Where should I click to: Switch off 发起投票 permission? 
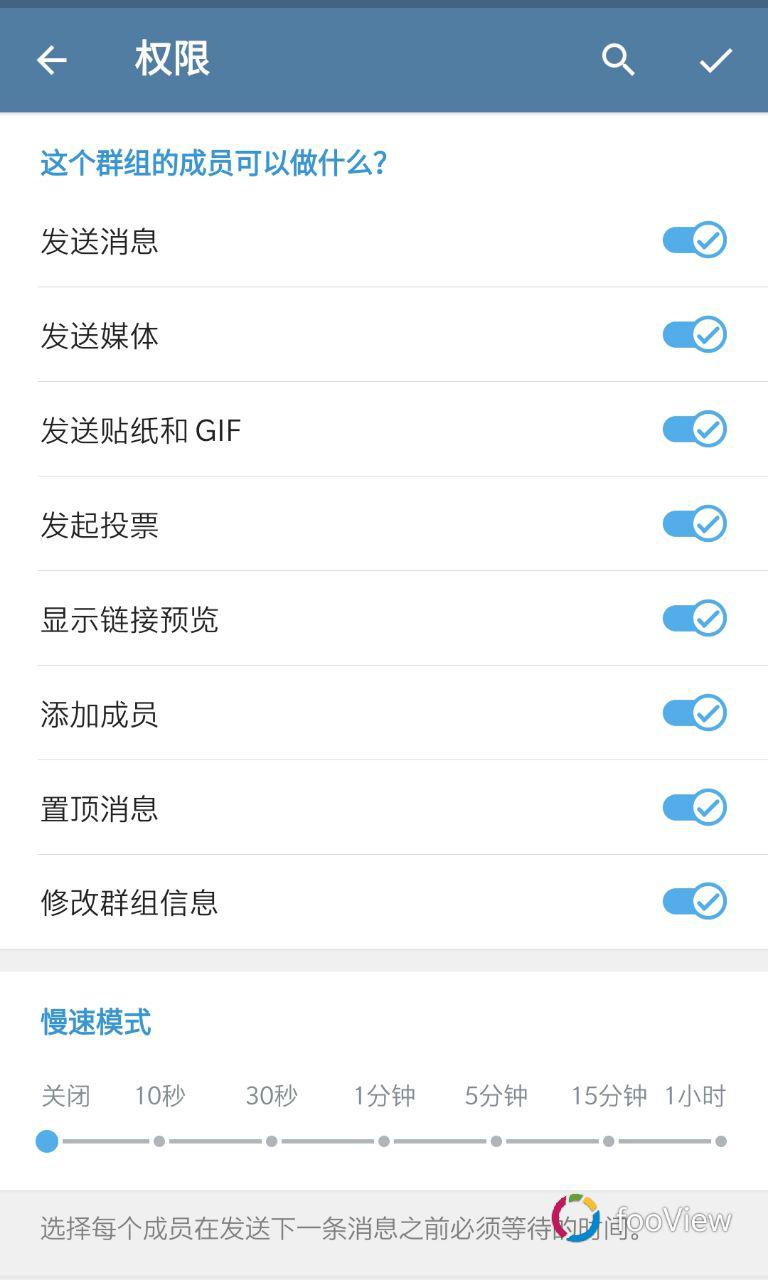[694, 524]
